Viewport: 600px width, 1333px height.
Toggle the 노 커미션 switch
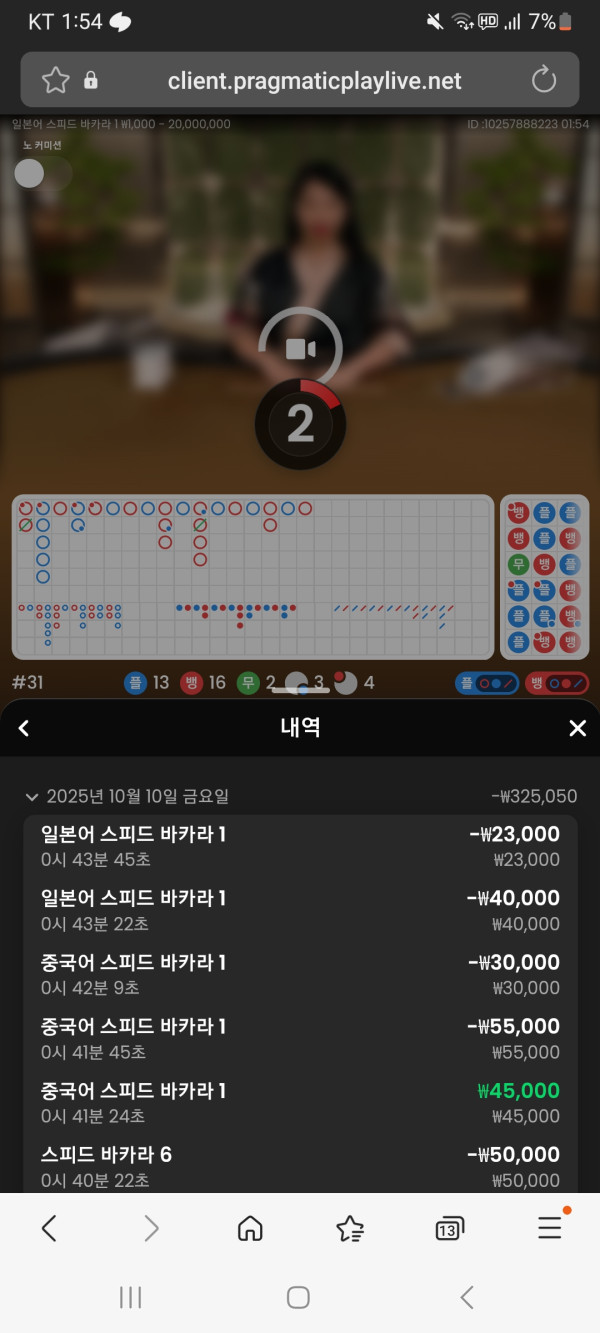pos(42,173)
